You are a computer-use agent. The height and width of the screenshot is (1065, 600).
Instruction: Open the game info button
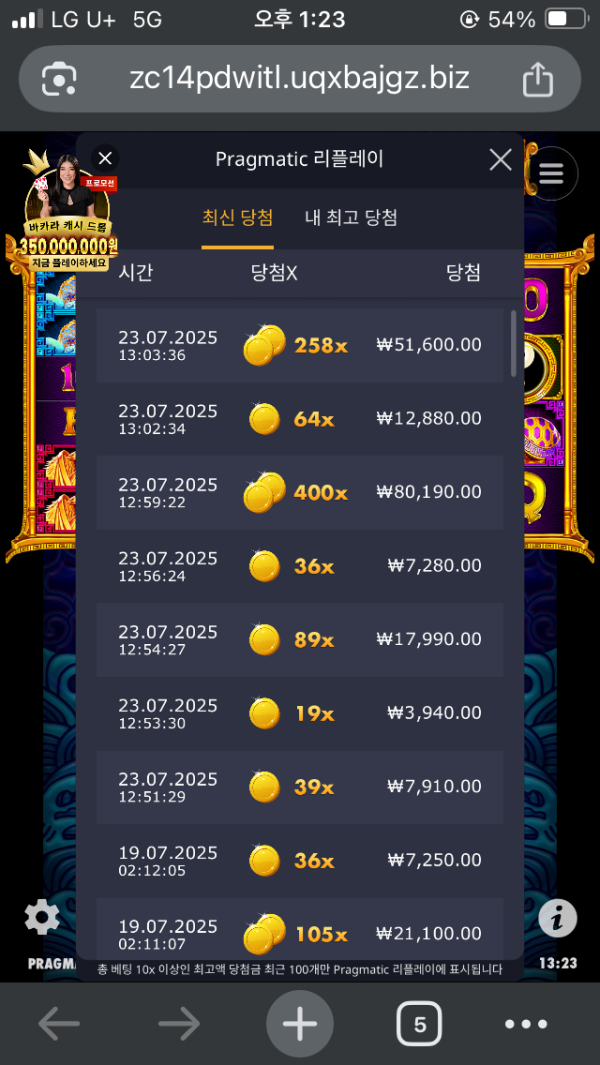point(557,917)
